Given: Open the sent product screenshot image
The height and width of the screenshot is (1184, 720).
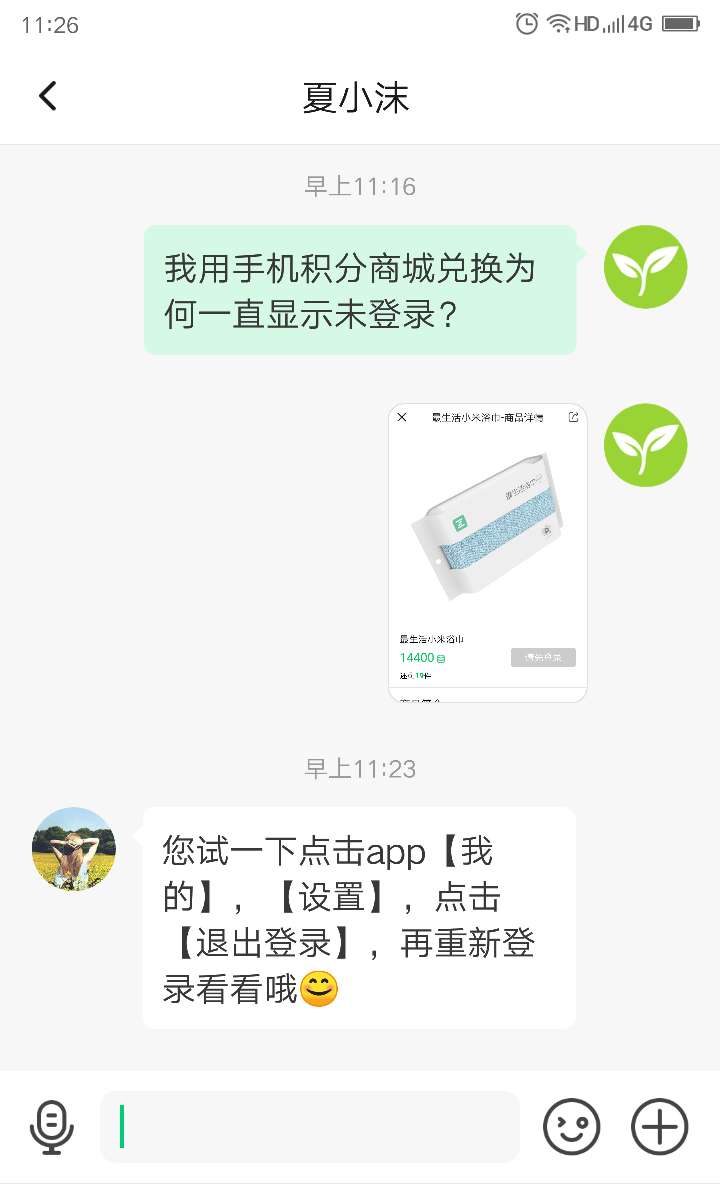Looking at the screenshot, I should 487,552.
